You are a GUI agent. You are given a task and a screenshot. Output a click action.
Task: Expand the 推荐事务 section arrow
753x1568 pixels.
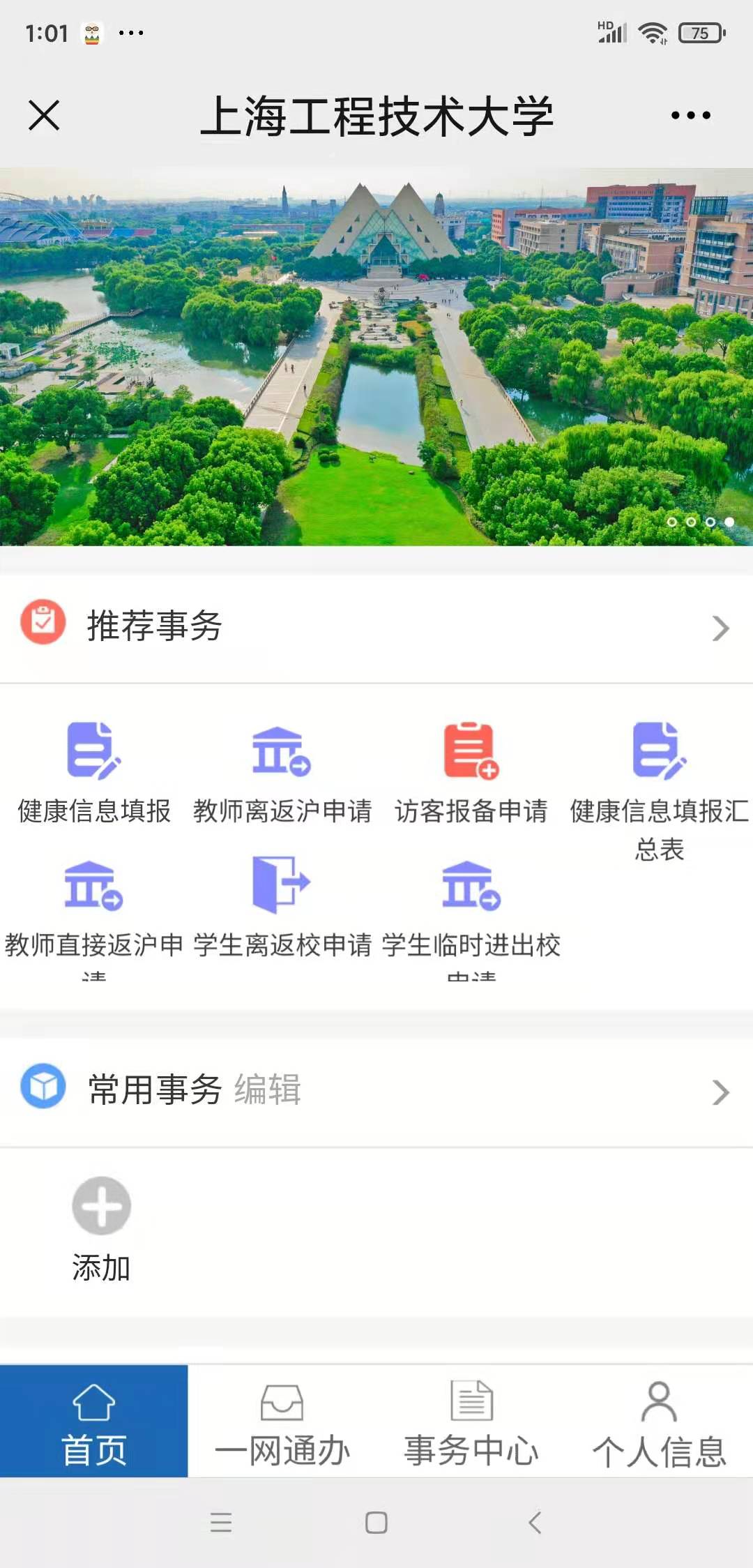[720, 628]
